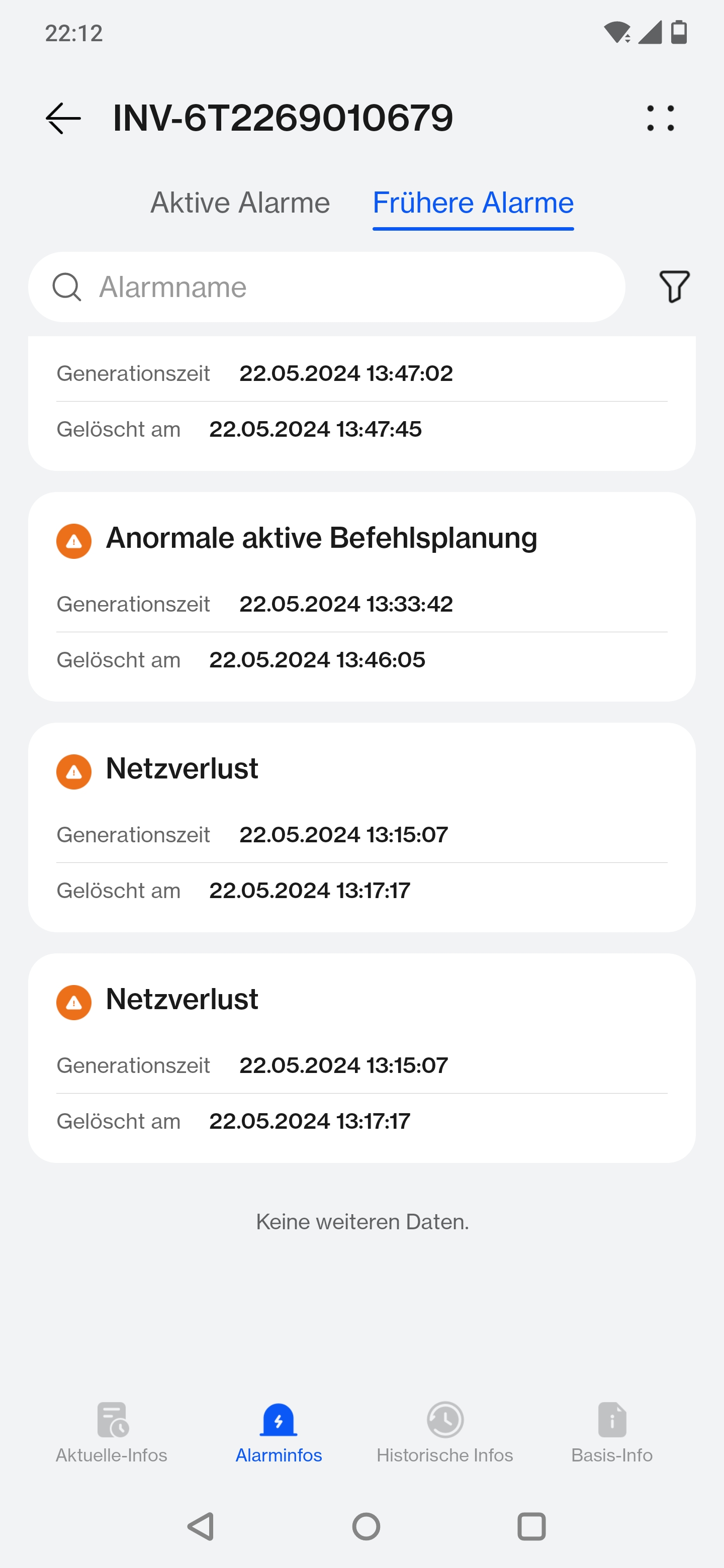The image size is (724, 1568).
Task: Tap the system home button
Action: [x=366, y=1527]
